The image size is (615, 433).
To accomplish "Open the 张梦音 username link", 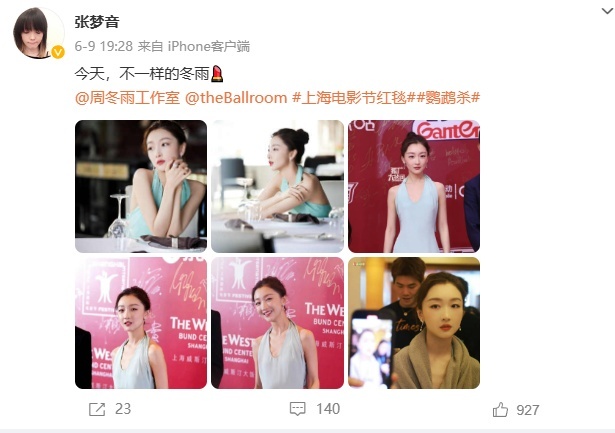I will click(97, 22).
